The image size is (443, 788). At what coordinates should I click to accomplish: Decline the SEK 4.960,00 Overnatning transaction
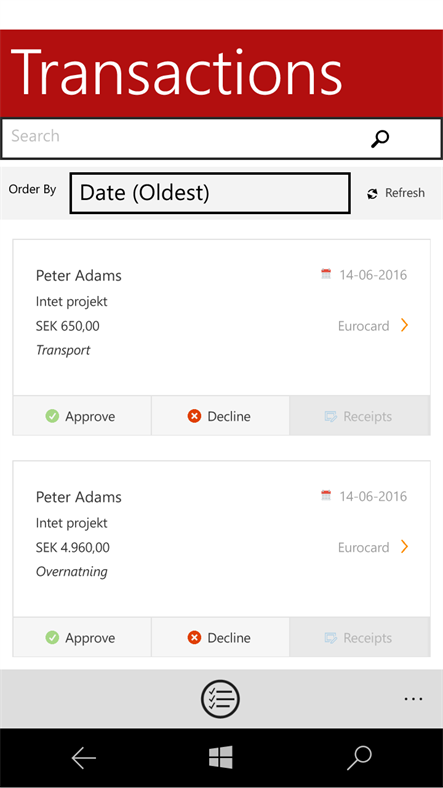220,637
